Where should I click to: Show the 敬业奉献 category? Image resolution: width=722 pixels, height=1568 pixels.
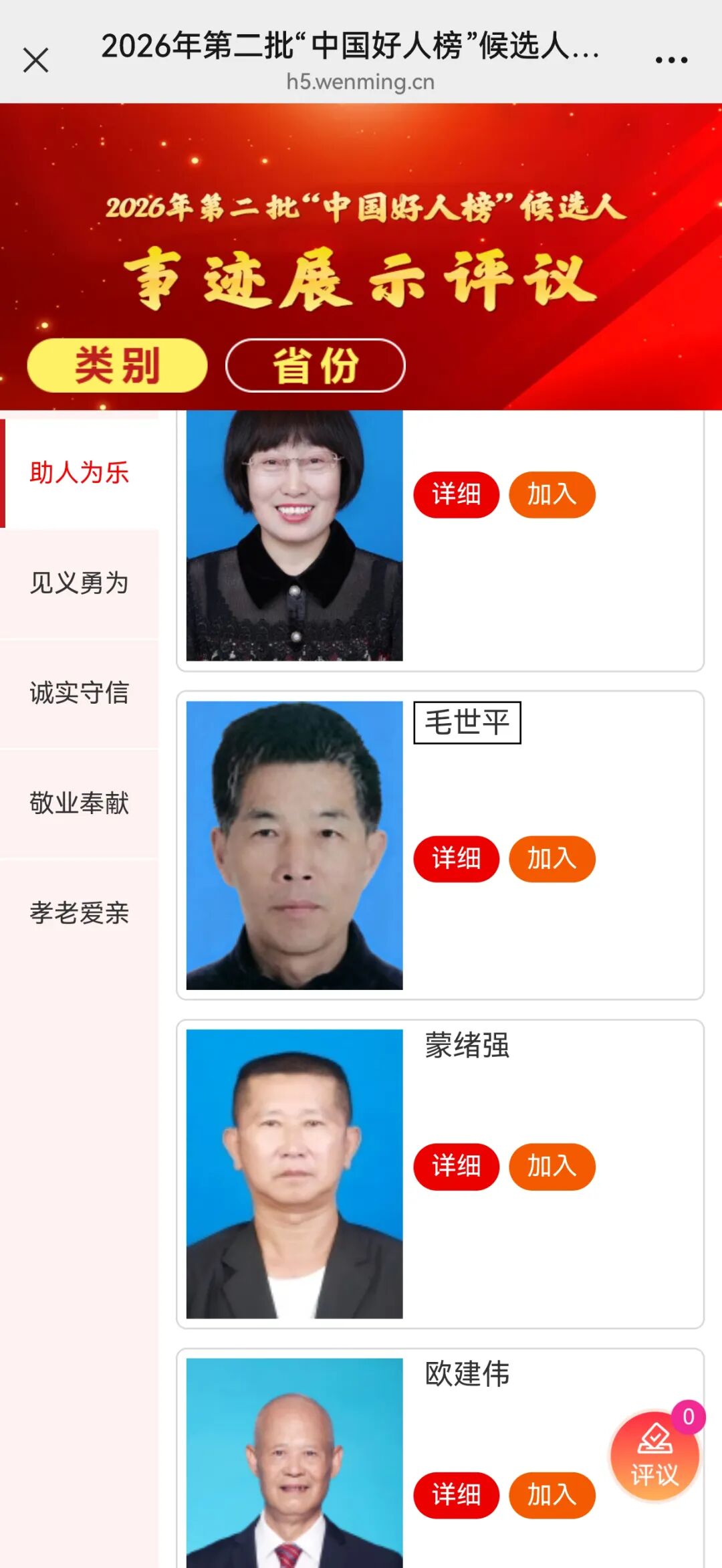click(x=80, y=803)
